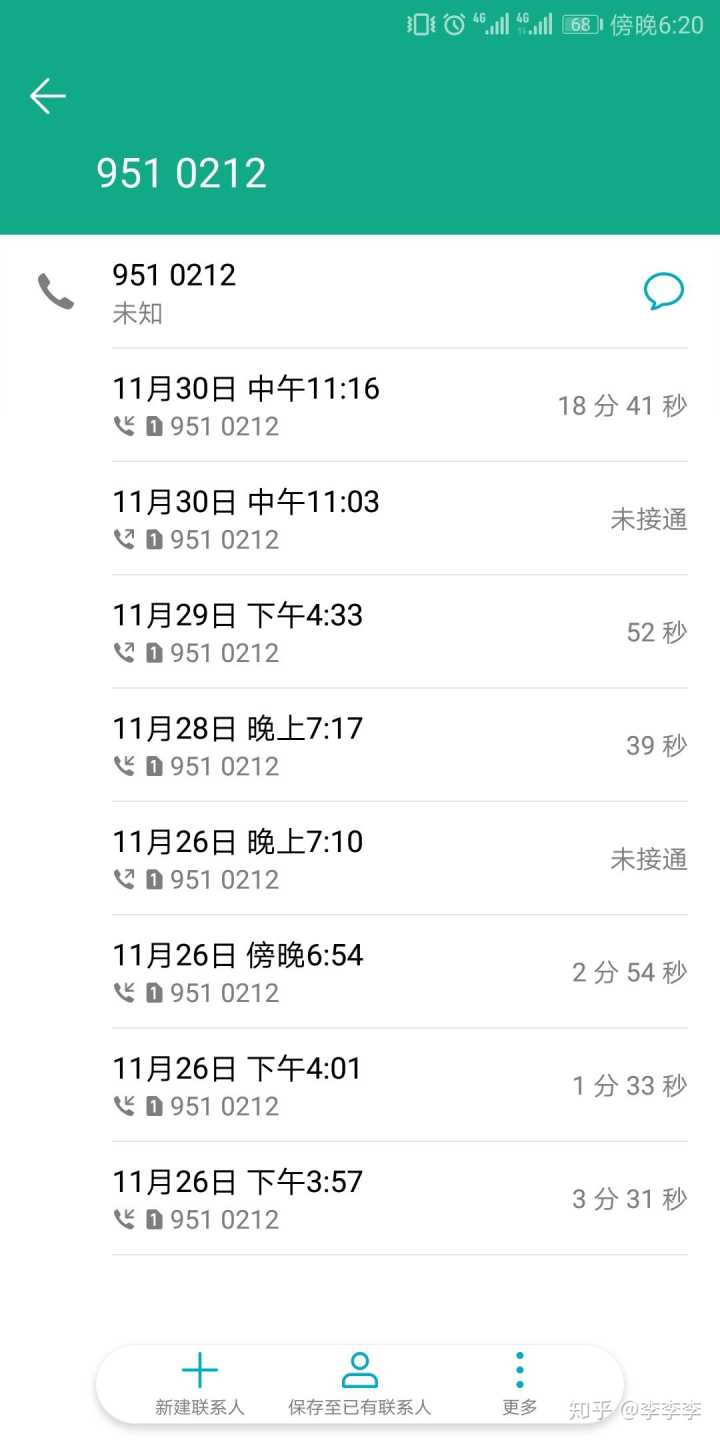Open the 11月26日 下午3:57 call record

[399, 1198]
